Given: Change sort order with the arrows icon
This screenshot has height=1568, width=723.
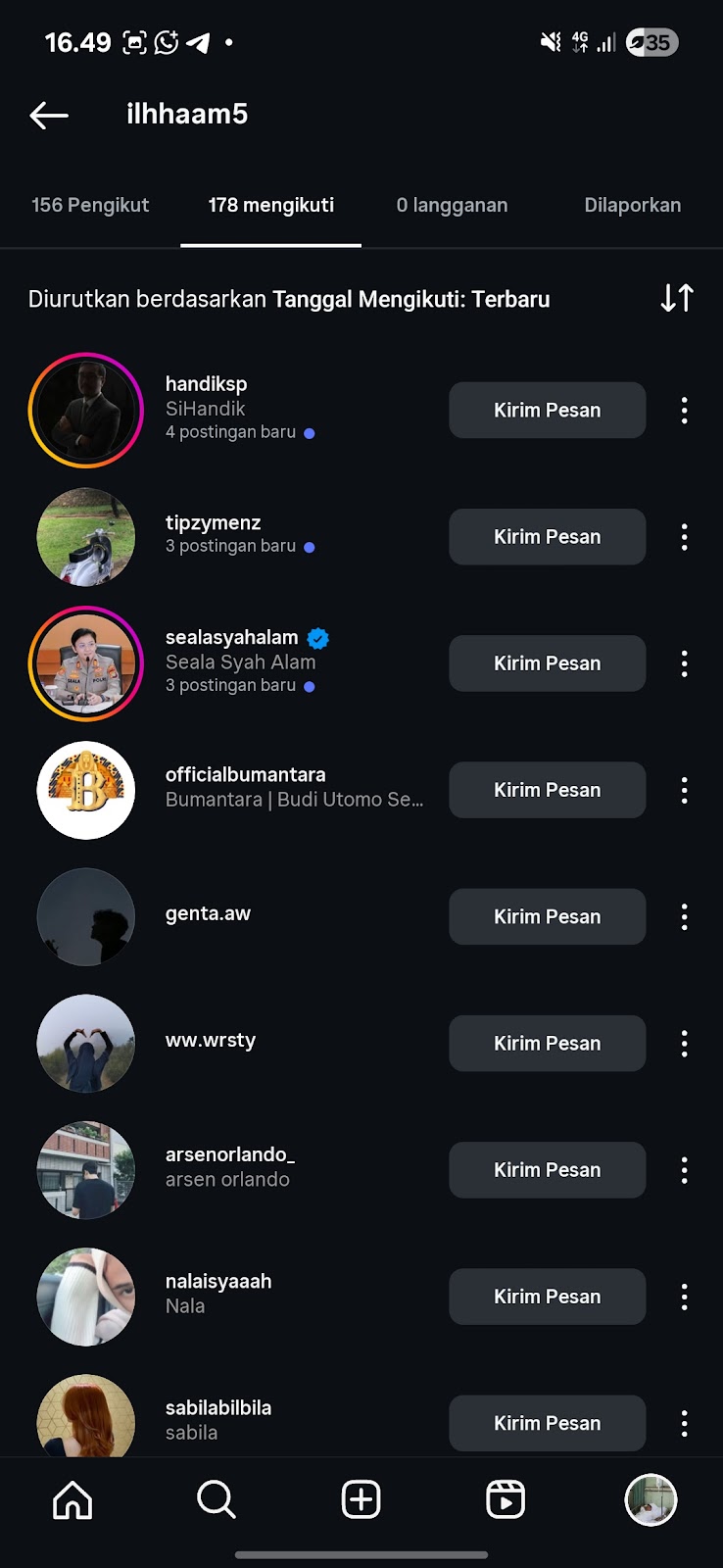Looking at the screenshot, I should [677, 298].
